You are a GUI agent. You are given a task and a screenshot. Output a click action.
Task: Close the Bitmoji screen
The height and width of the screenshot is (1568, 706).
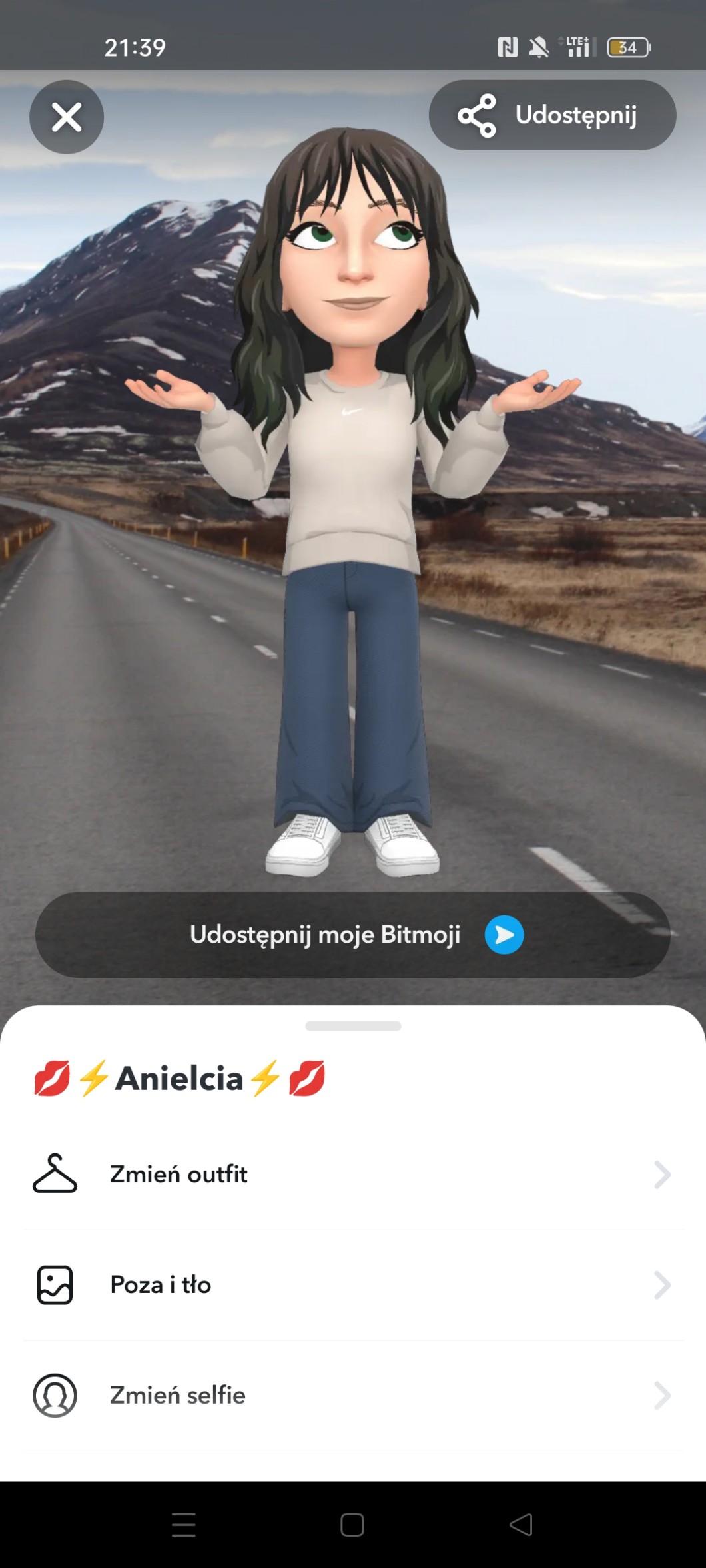(x=67, y=117)
